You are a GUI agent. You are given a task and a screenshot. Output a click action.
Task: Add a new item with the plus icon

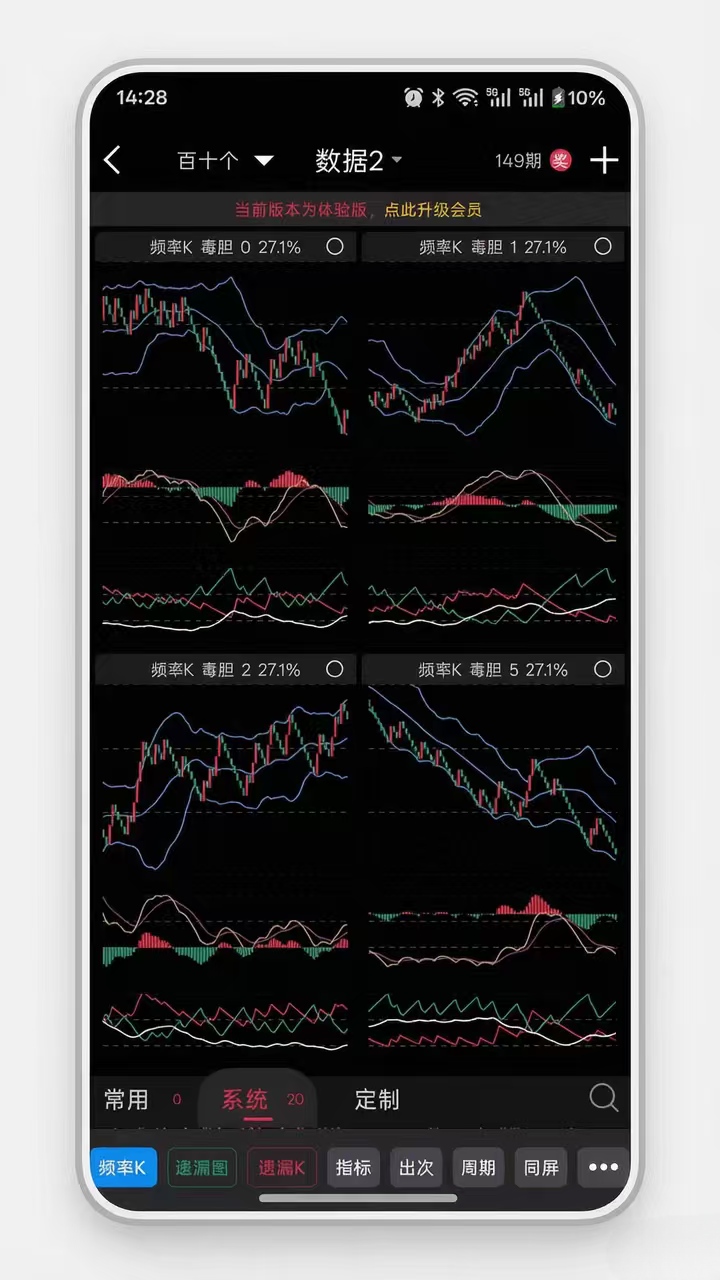coord(604,160)
